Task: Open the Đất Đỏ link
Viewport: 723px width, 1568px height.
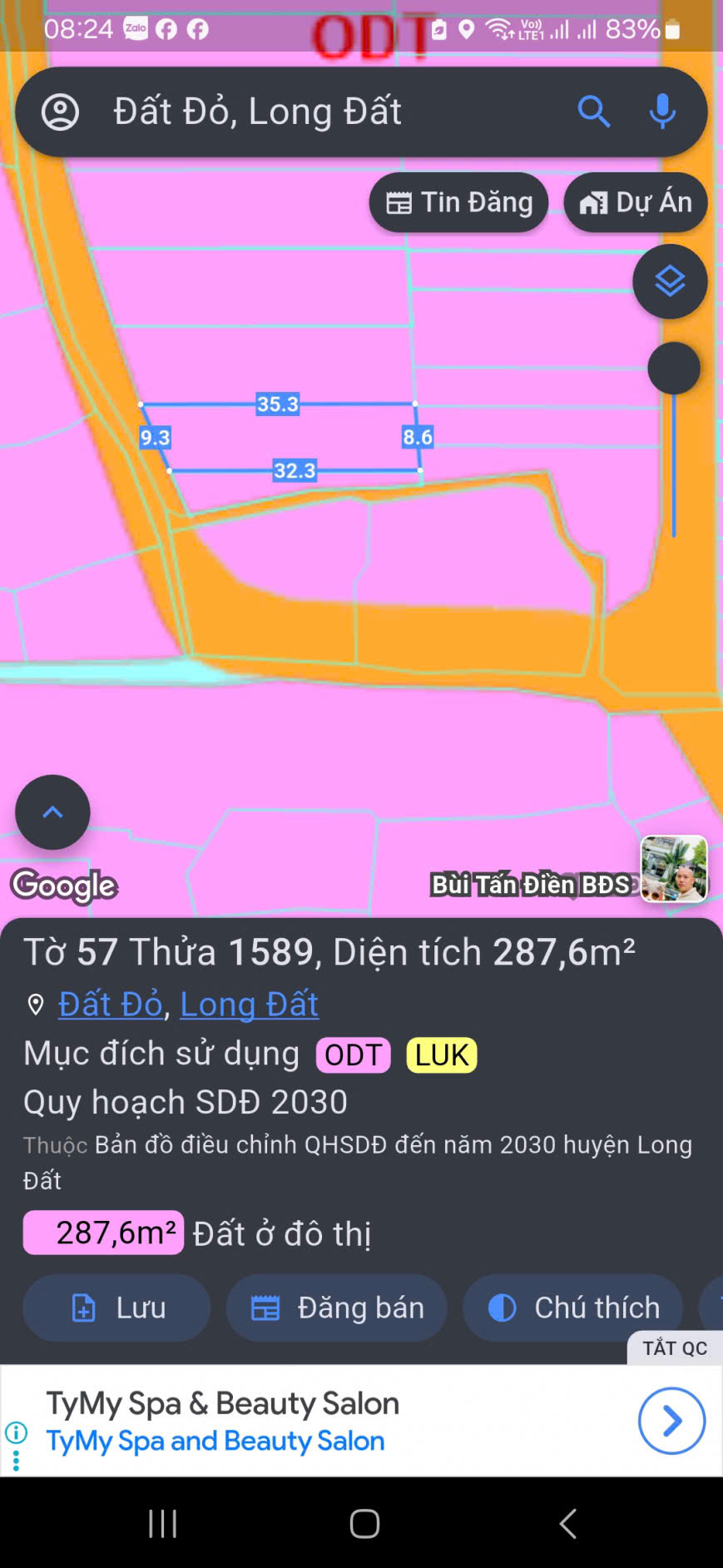Action: (110, 1005)
